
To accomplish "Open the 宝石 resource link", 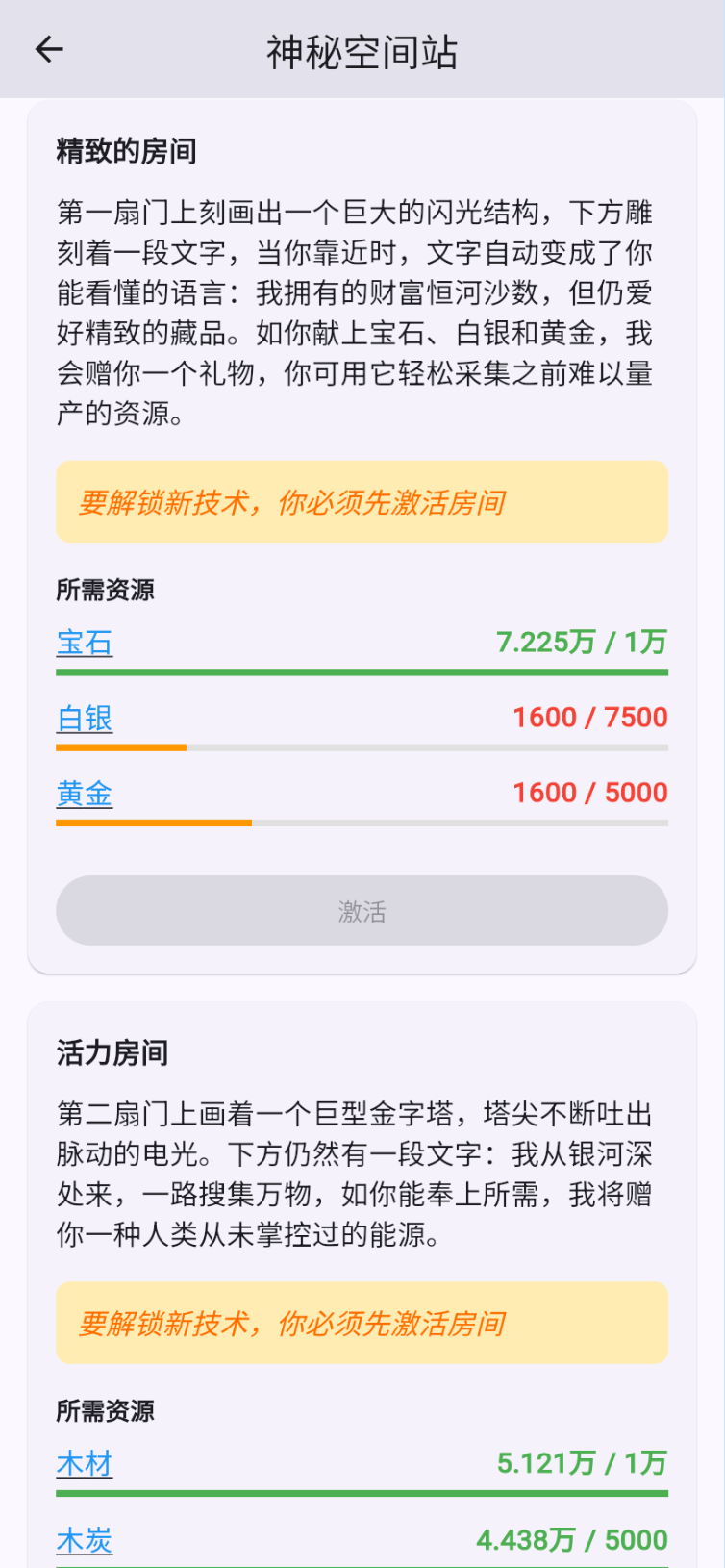I will point(85,643).
